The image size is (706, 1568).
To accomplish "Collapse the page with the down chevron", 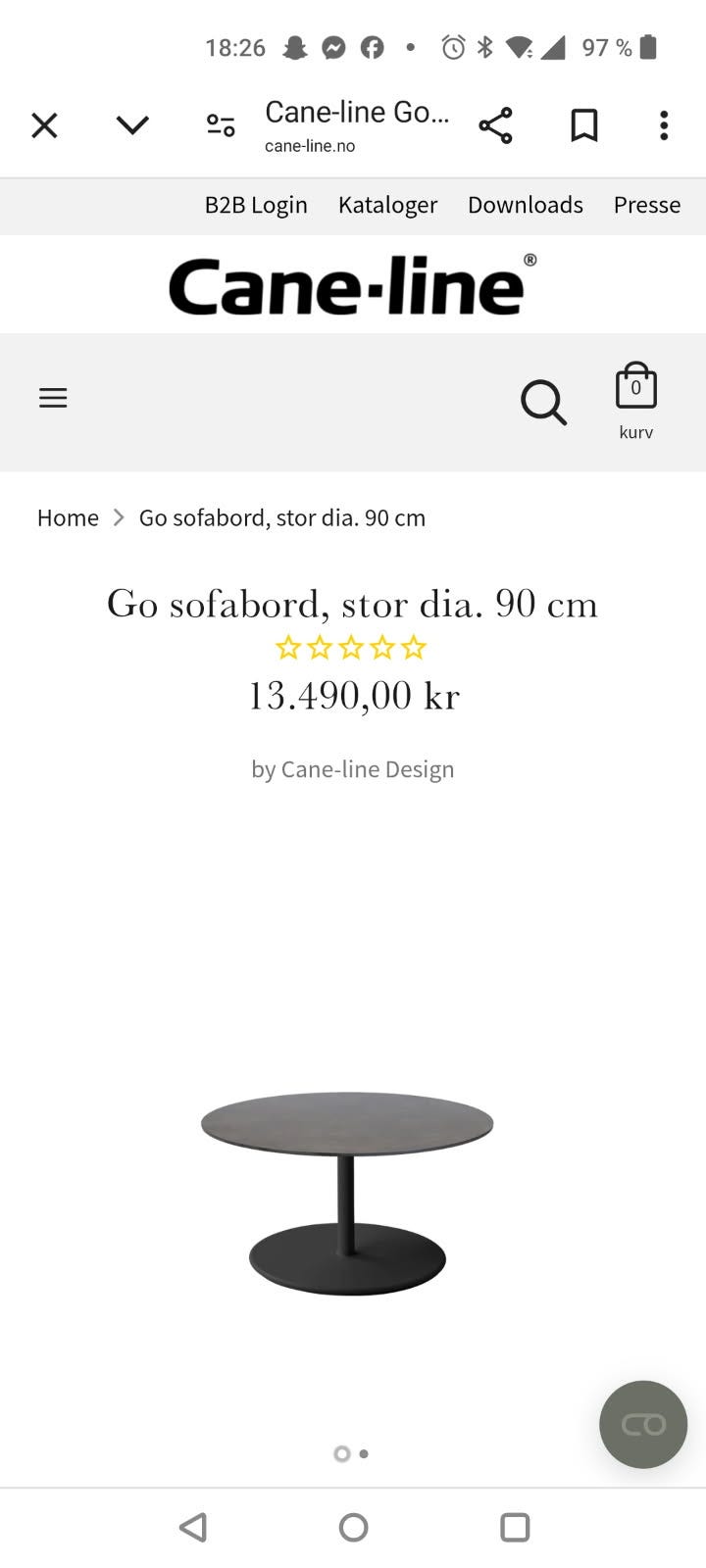I will 131,124.
